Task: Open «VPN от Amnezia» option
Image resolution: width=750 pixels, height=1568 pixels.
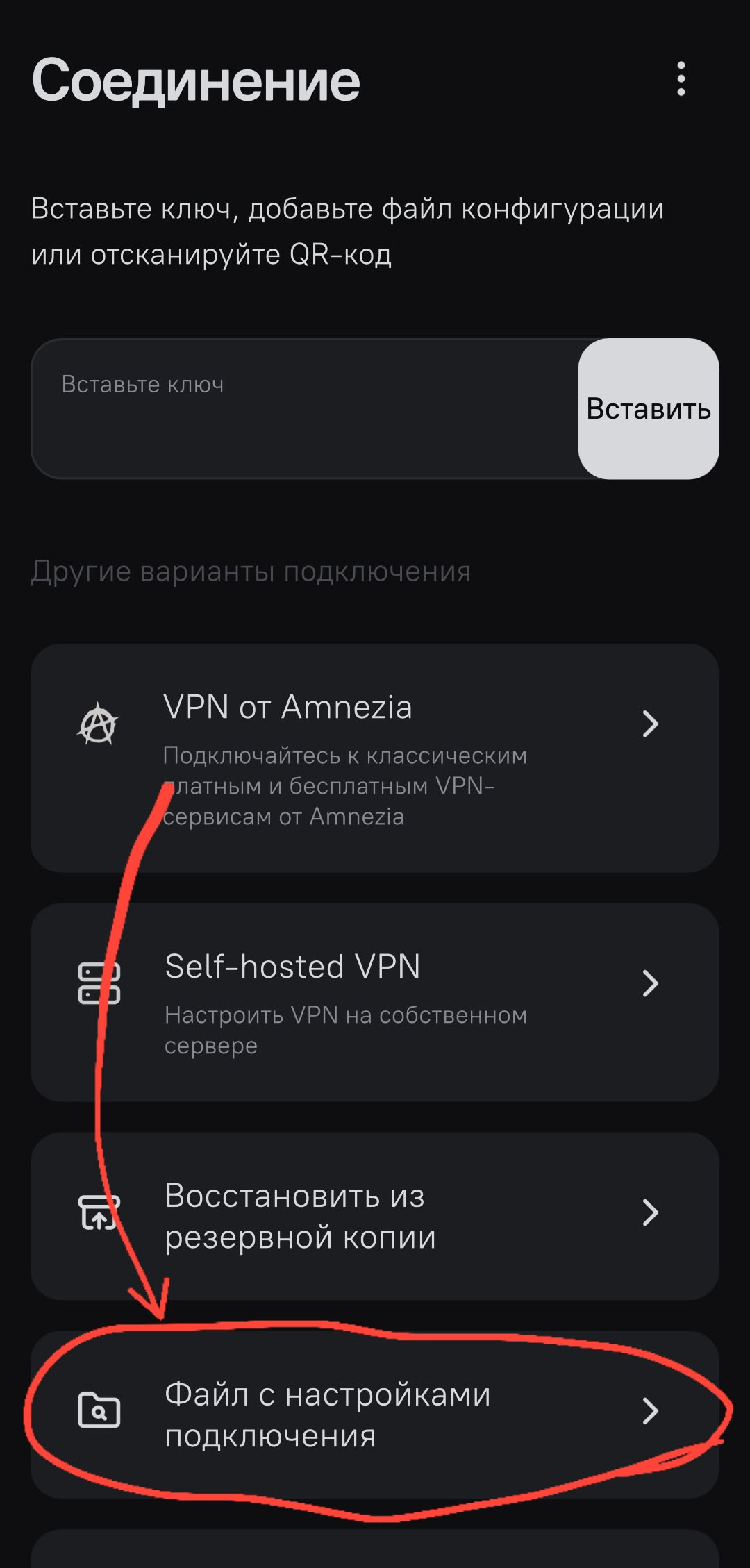Action: (x=375, y=758)
